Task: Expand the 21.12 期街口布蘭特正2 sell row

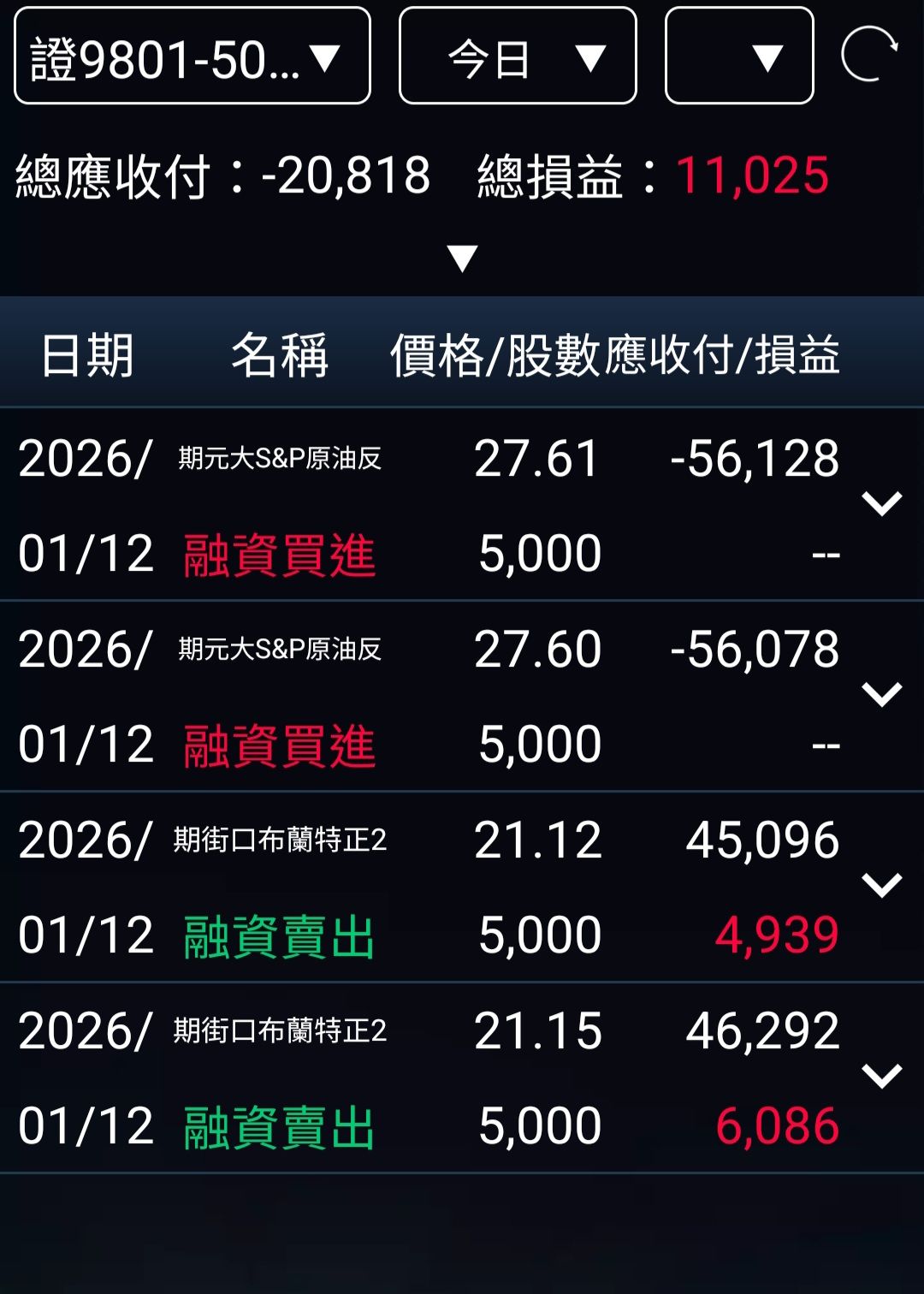Action: [x=881, y=886]
